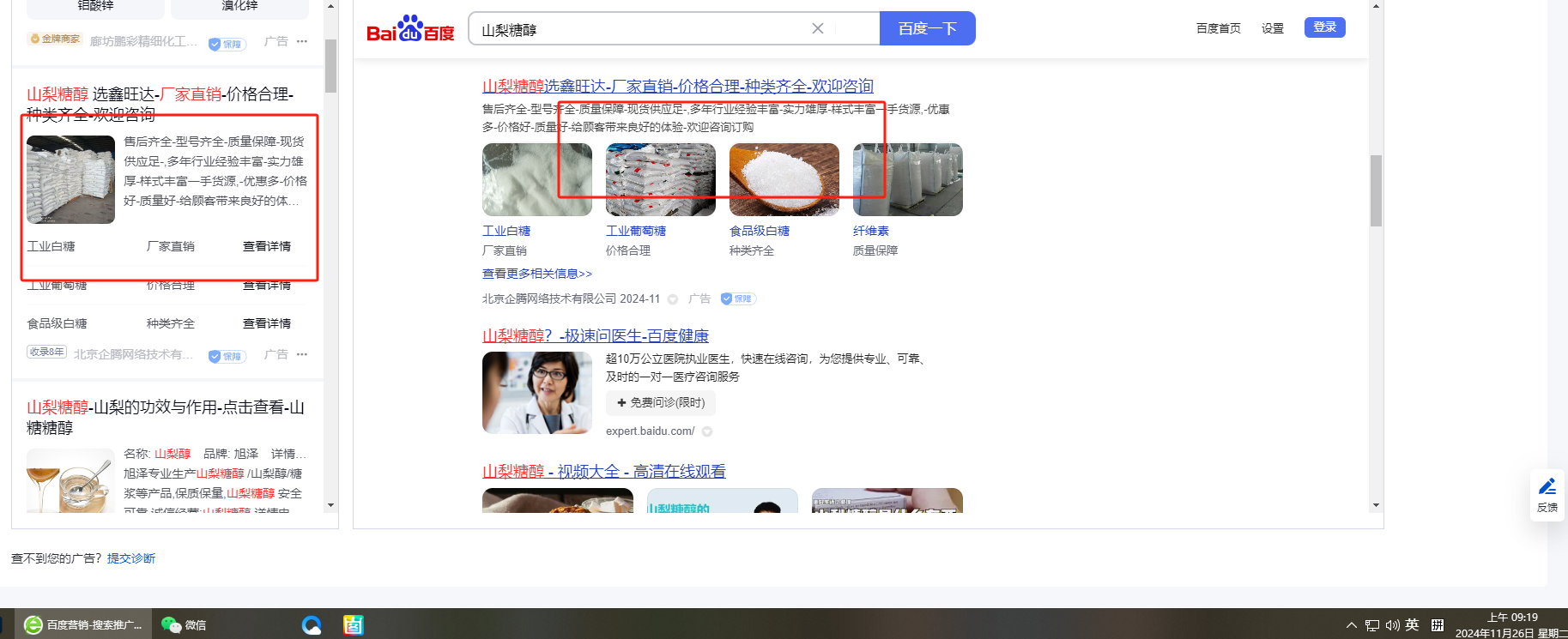This screenshot has height=639, width=1568.
Task: Open the 工业葡萄糖 image tile
Action: coord(660,179)
